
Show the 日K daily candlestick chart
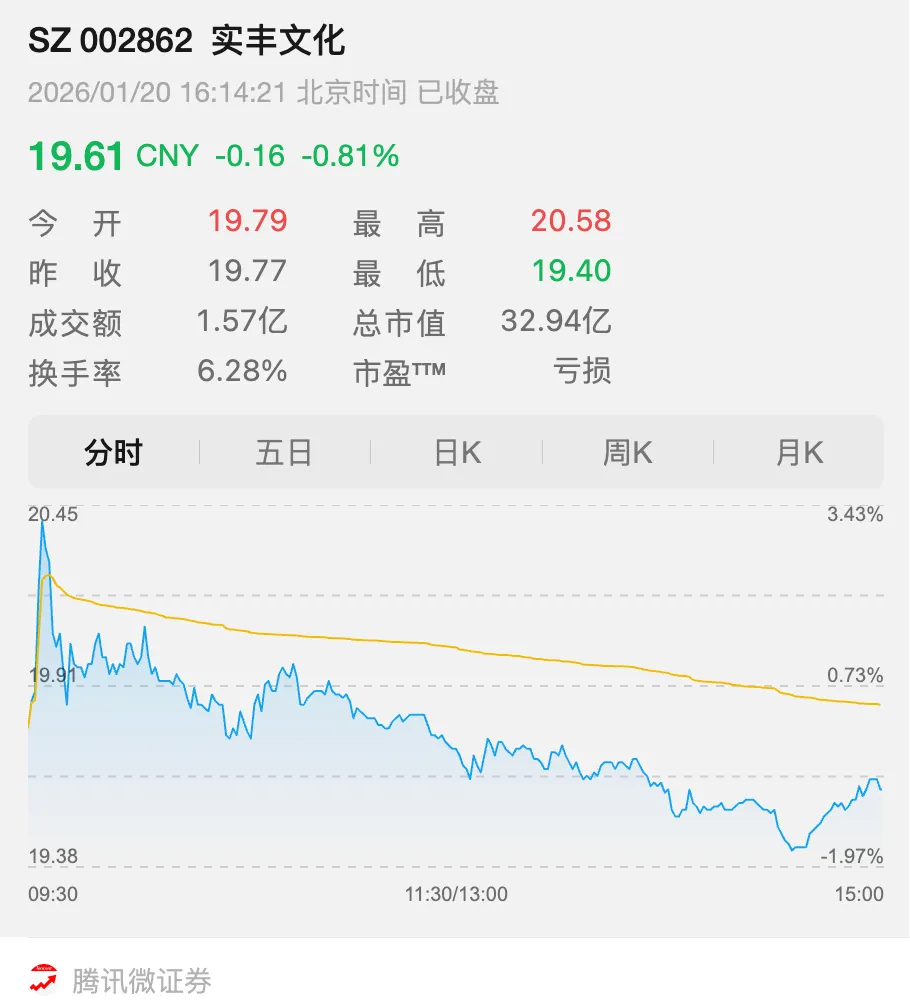[457, 453]
